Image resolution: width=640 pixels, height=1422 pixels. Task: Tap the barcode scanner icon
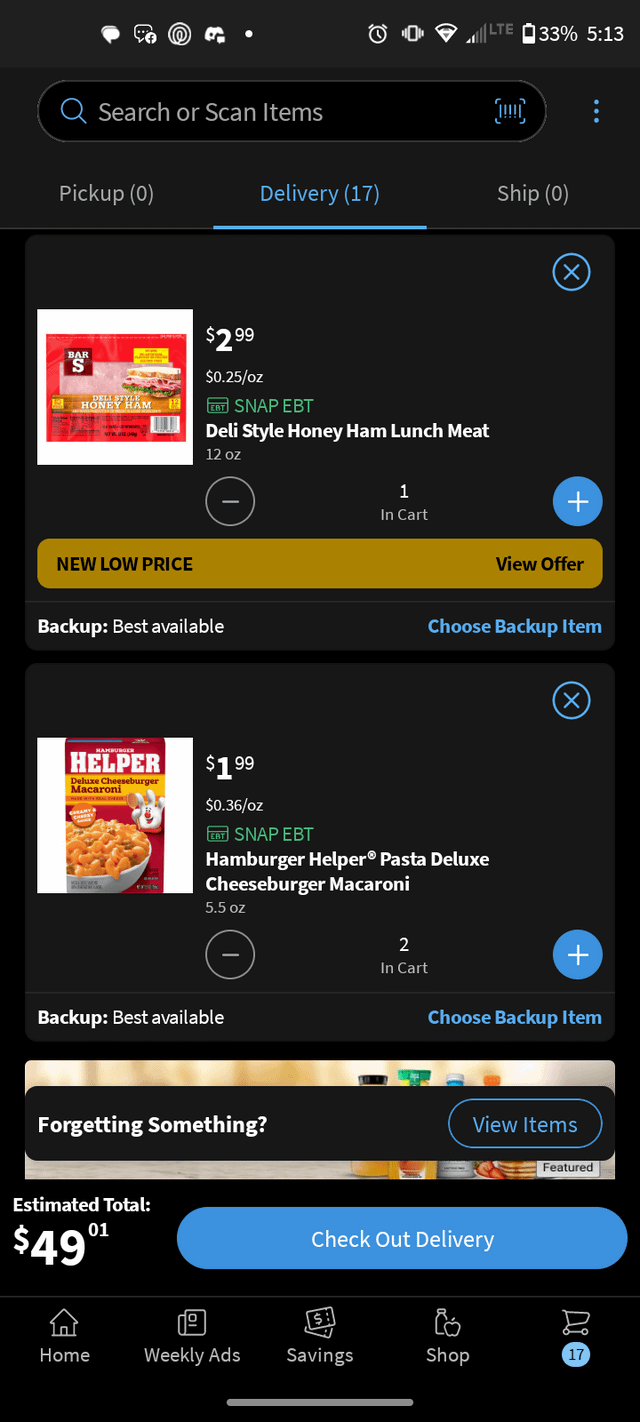tap(510, 111)
